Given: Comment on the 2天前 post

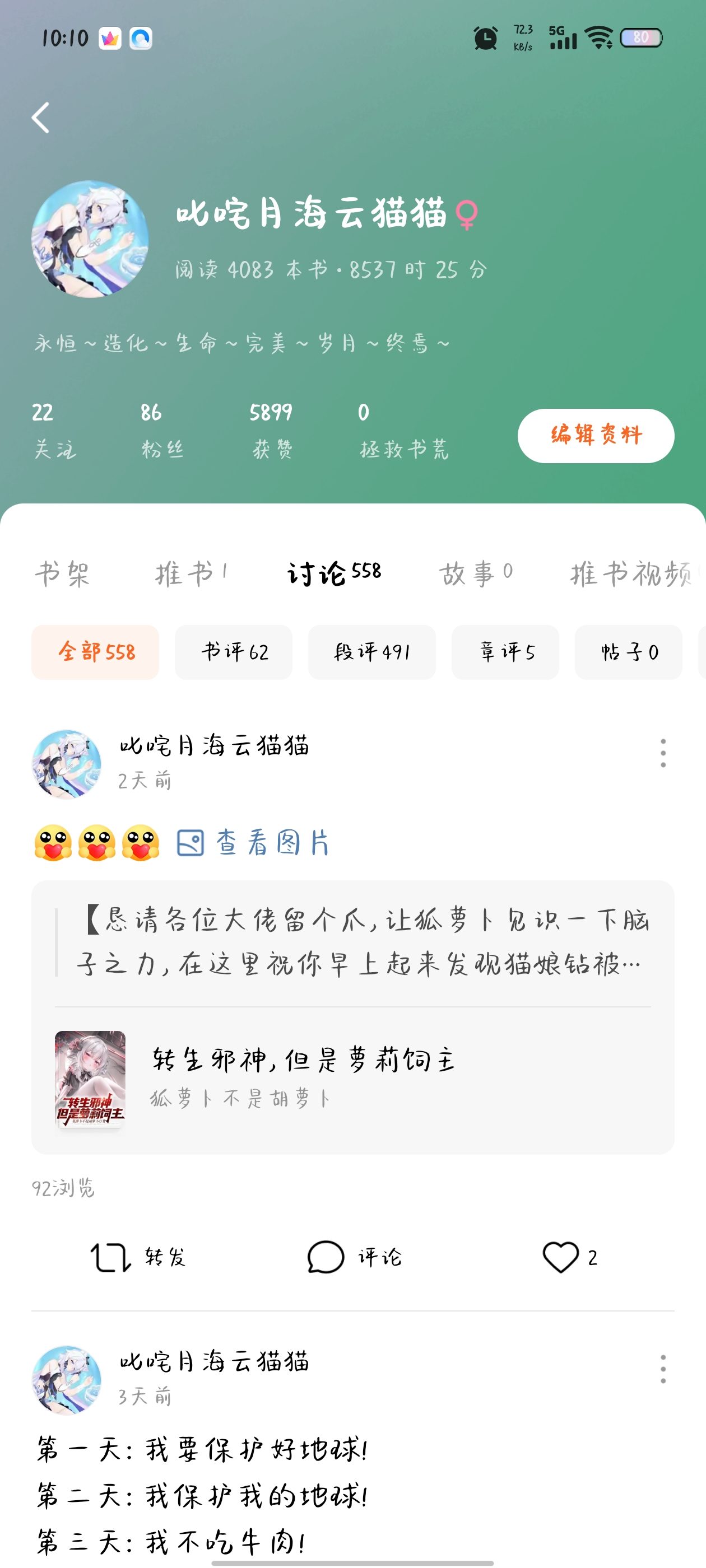Looking at the screenshot, I should 354,1257.
